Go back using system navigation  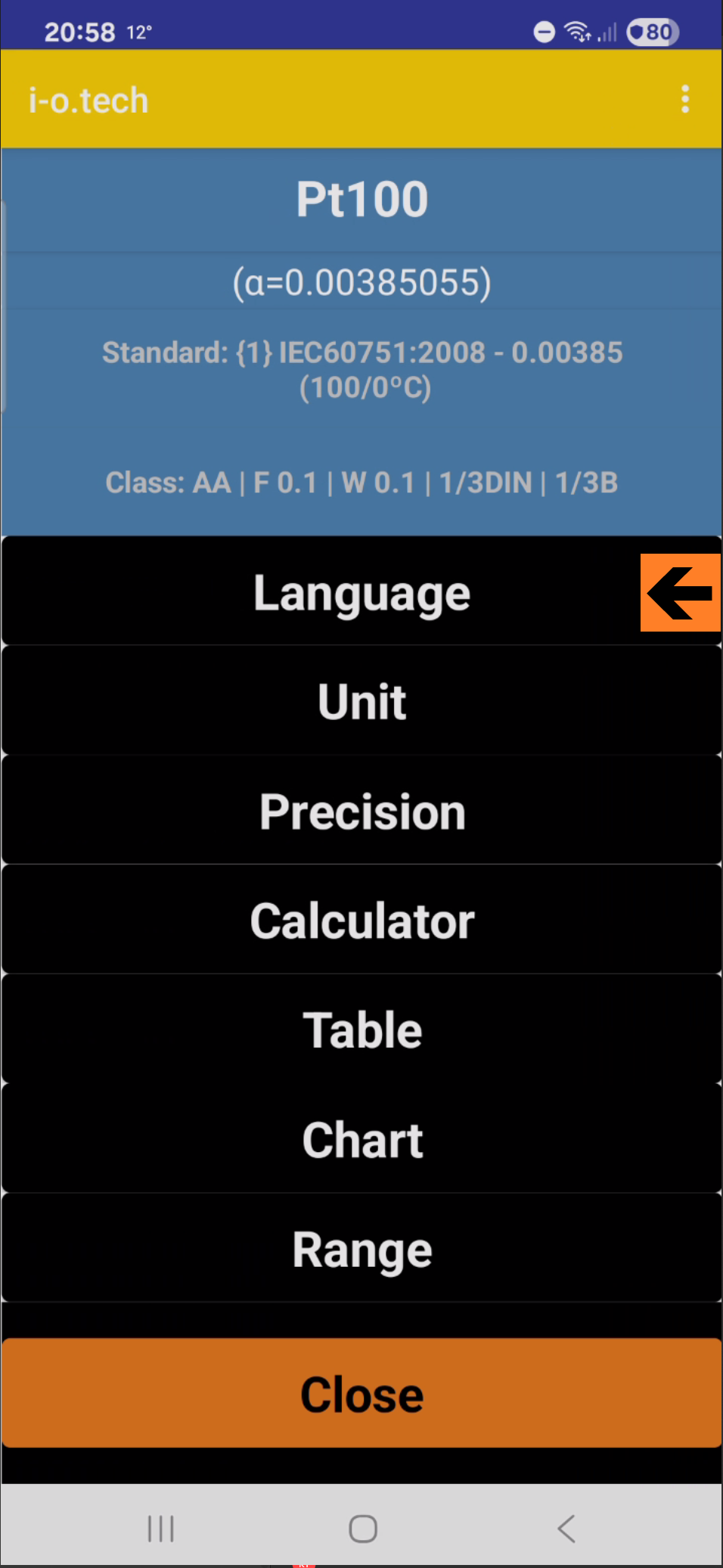(x=566, y=1528)
